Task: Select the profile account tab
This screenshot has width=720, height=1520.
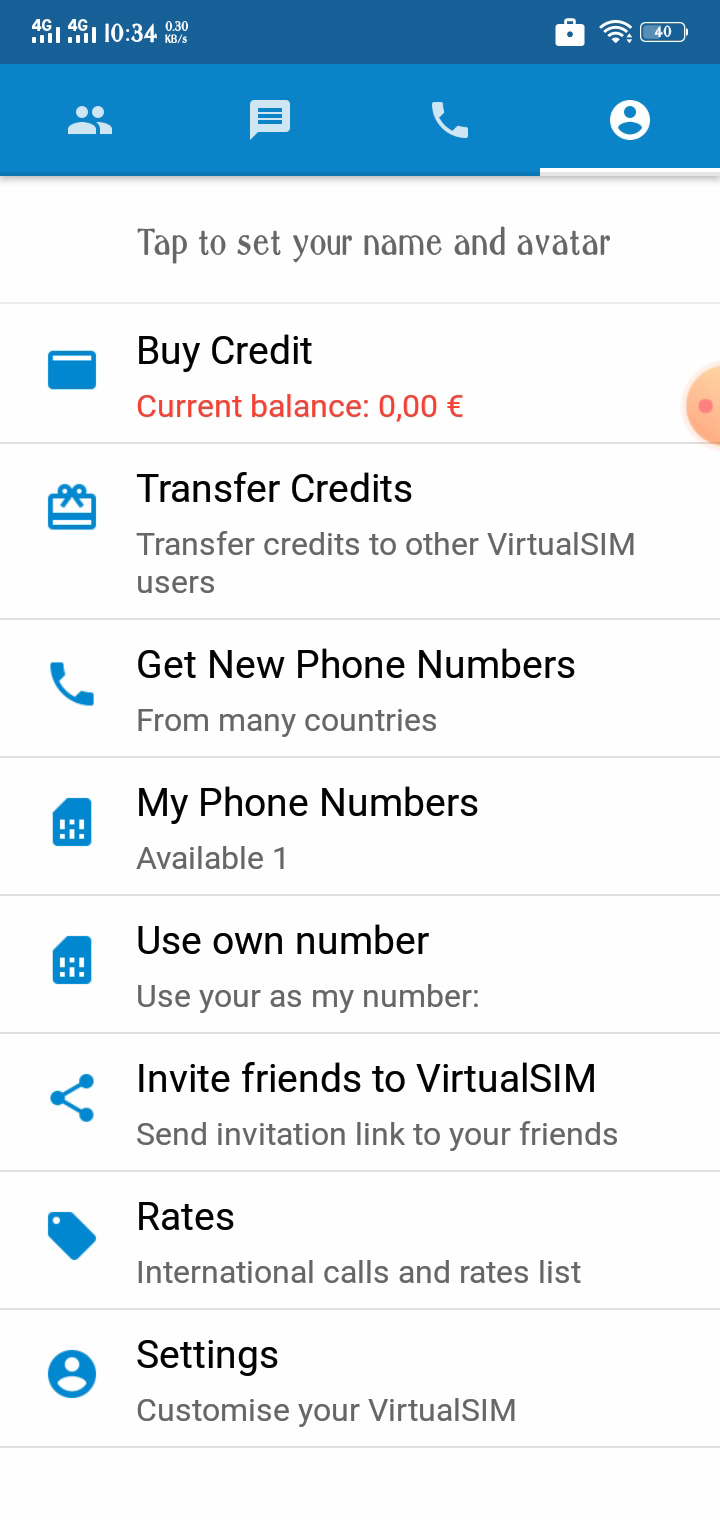Action: 630,120
